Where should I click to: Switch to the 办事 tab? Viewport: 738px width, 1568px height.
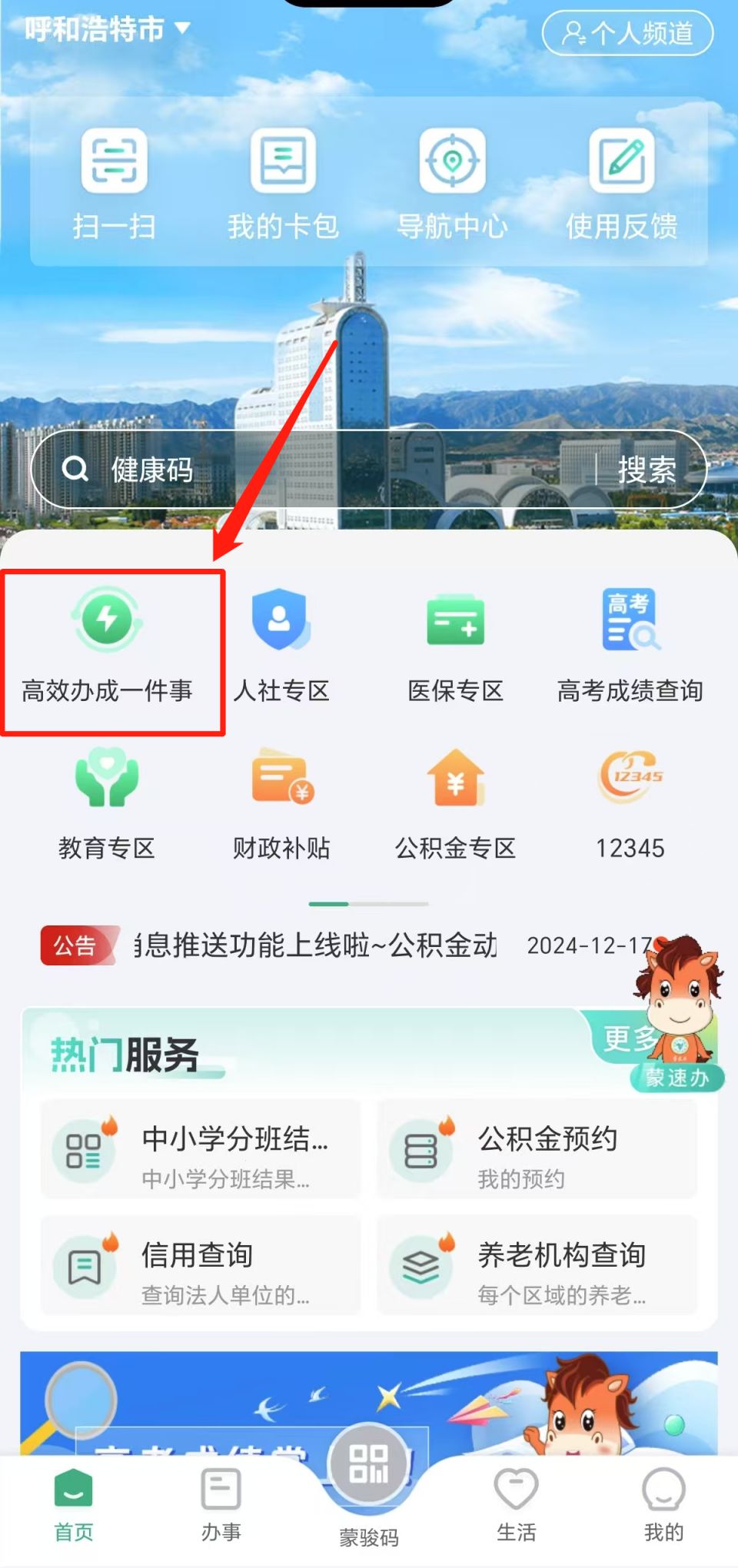(x=221, y=1504)
